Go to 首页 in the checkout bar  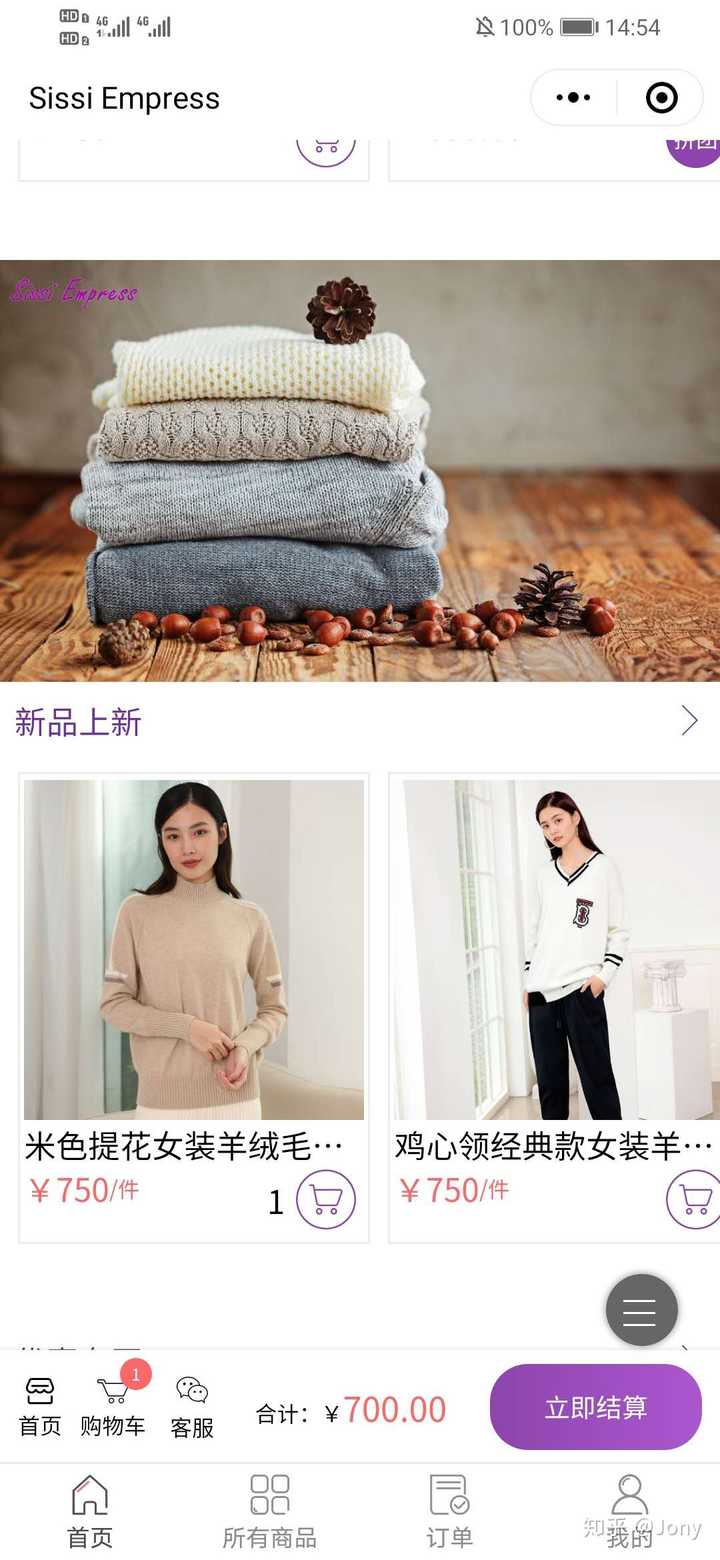(x=40, y=1406)
